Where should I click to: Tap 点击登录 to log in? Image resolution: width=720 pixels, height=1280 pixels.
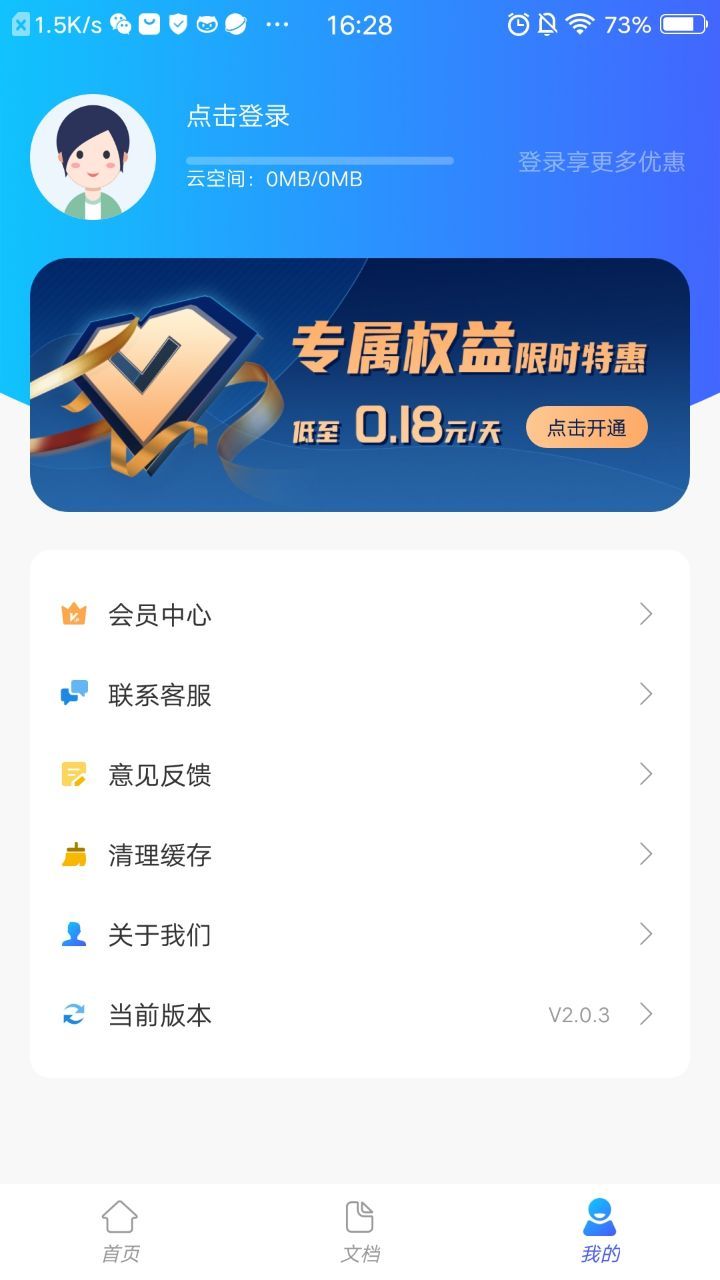click(x=238, y=116)
